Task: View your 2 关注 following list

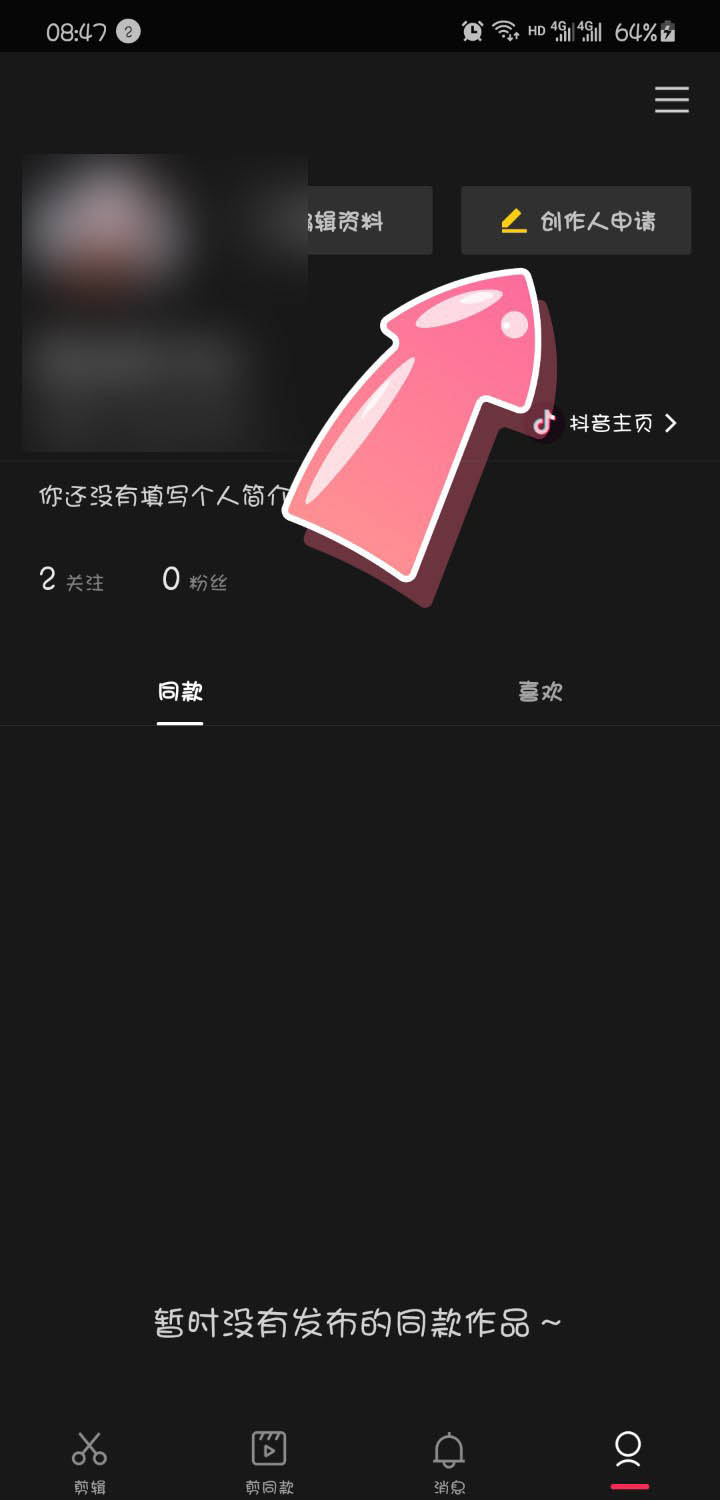Action: click(70, 578)
